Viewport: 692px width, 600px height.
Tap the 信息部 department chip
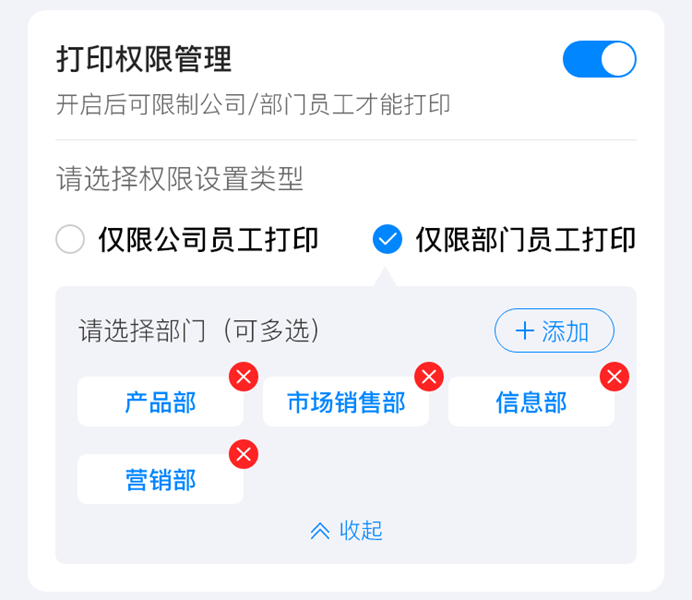click(530, 403)
